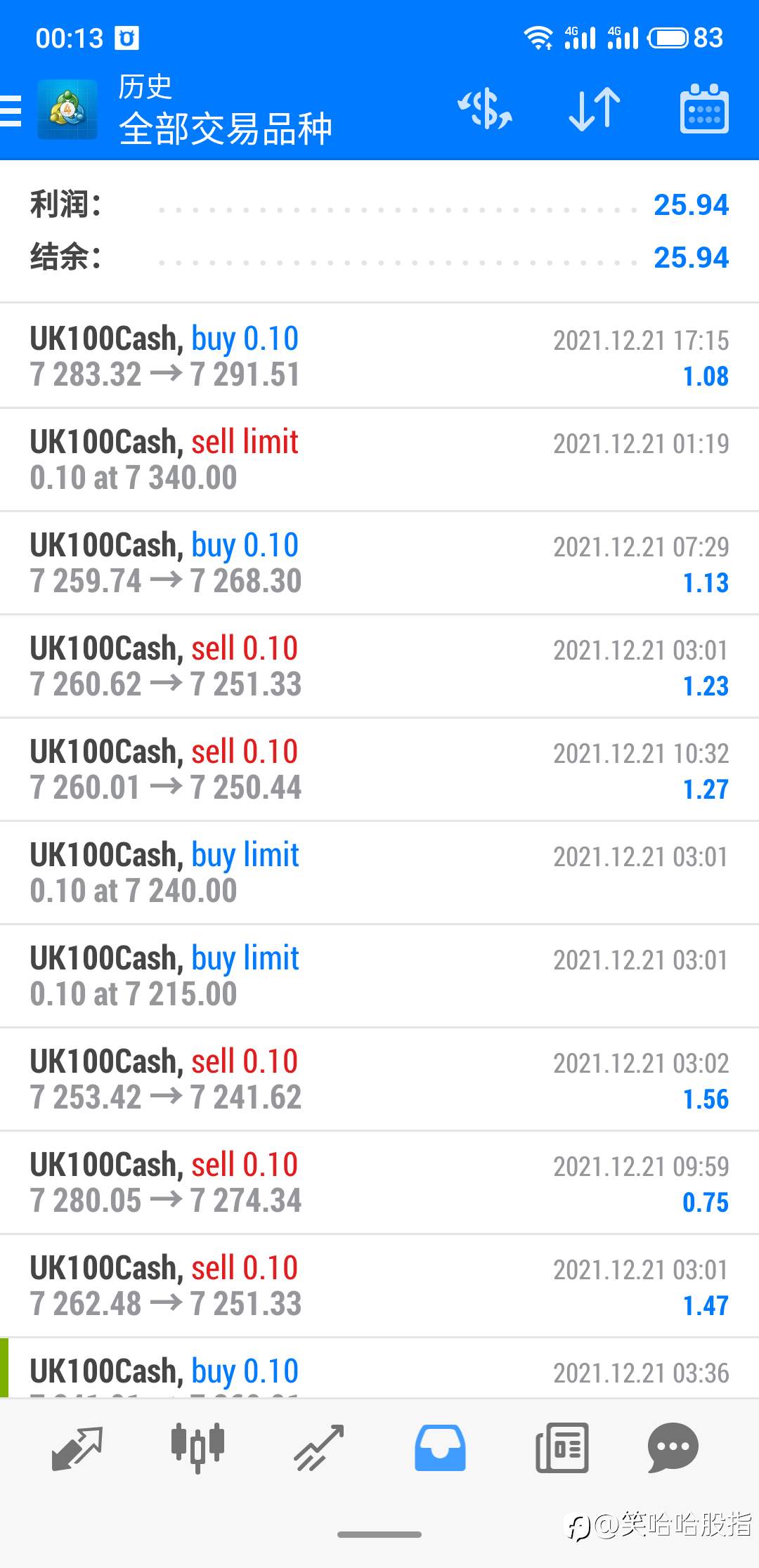The height and width of the screenshot is (1568, 759).
Task: Select the history inbox tab
Action: tap(440, 1448)
